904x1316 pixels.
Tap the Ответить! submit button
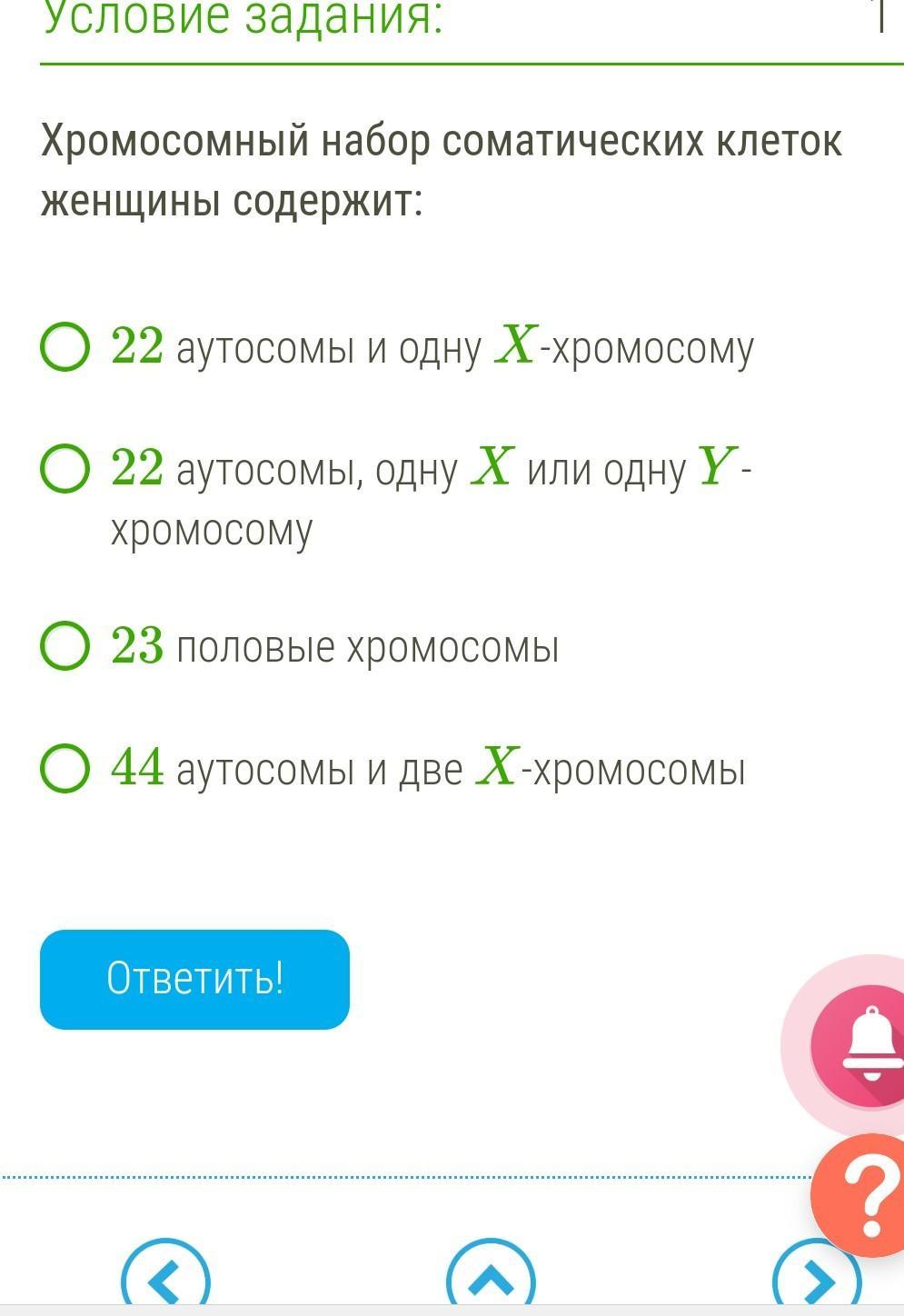click(x=194, y=979)
